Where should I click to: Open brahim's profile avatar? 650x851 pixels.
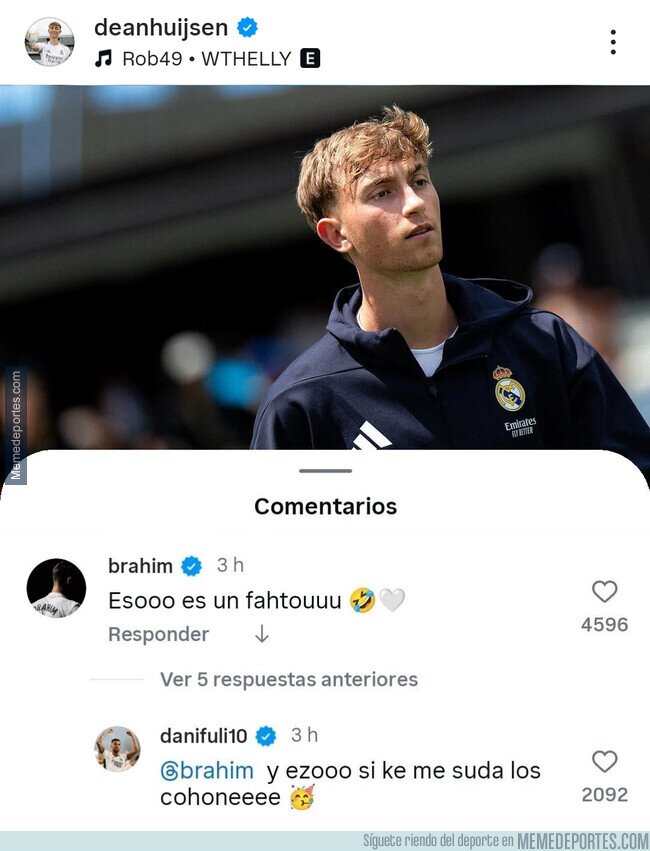tap(56, 588)
